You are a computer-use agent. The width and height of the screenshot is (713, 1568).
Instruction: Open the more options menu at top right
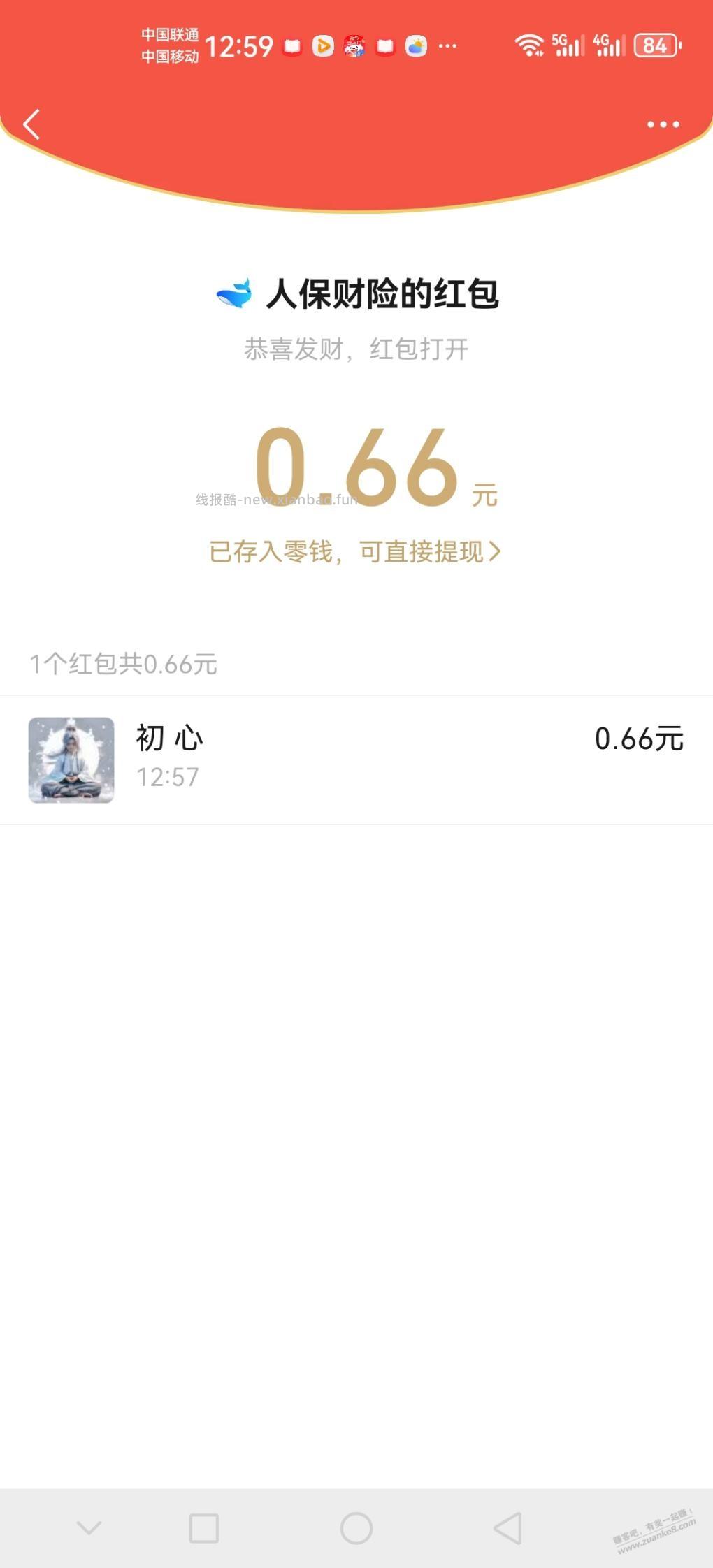pyautogui.click(x=662, y=124)
